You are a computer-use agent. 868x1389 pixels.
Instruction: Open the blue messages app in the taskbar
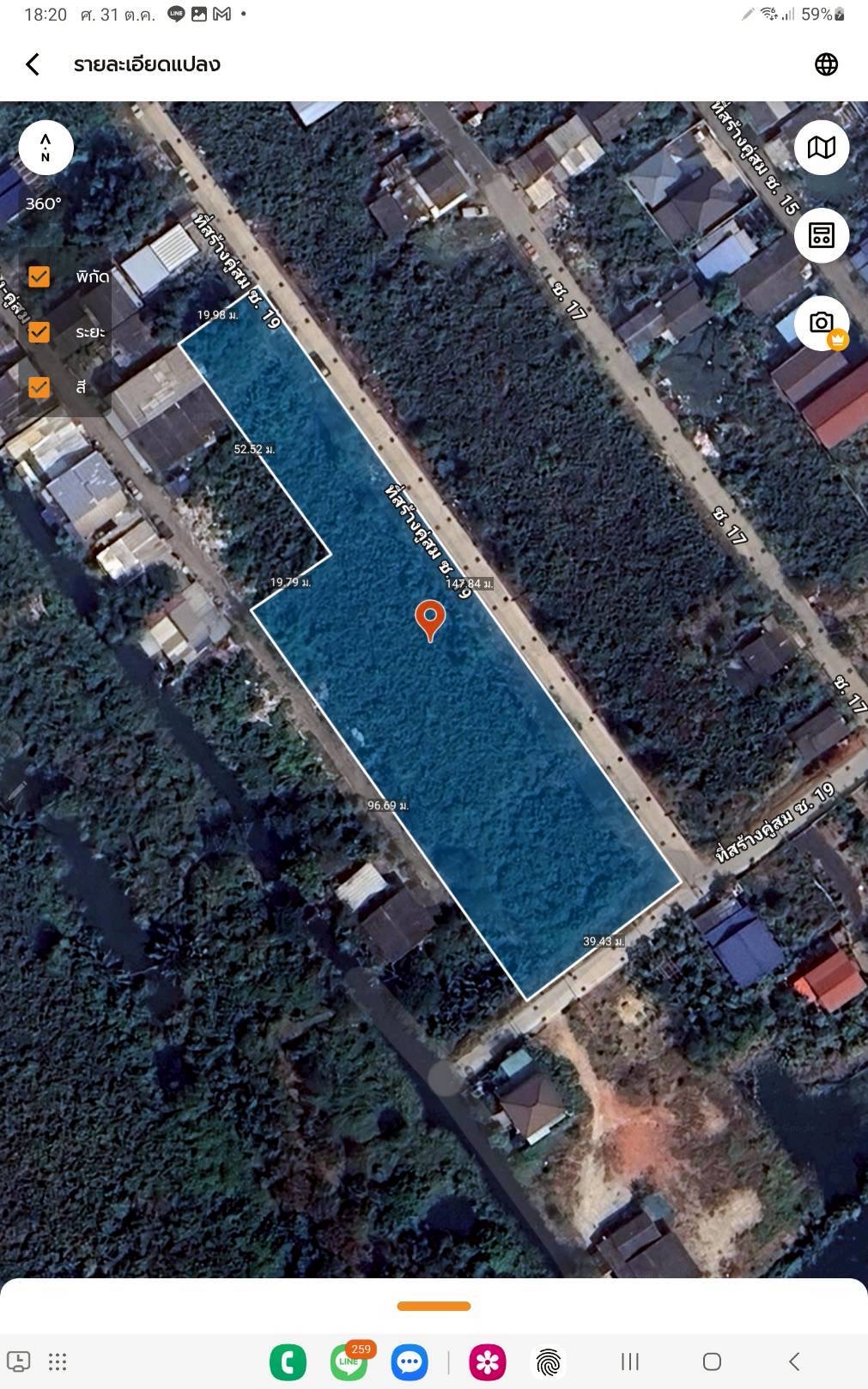(409, 1362)
